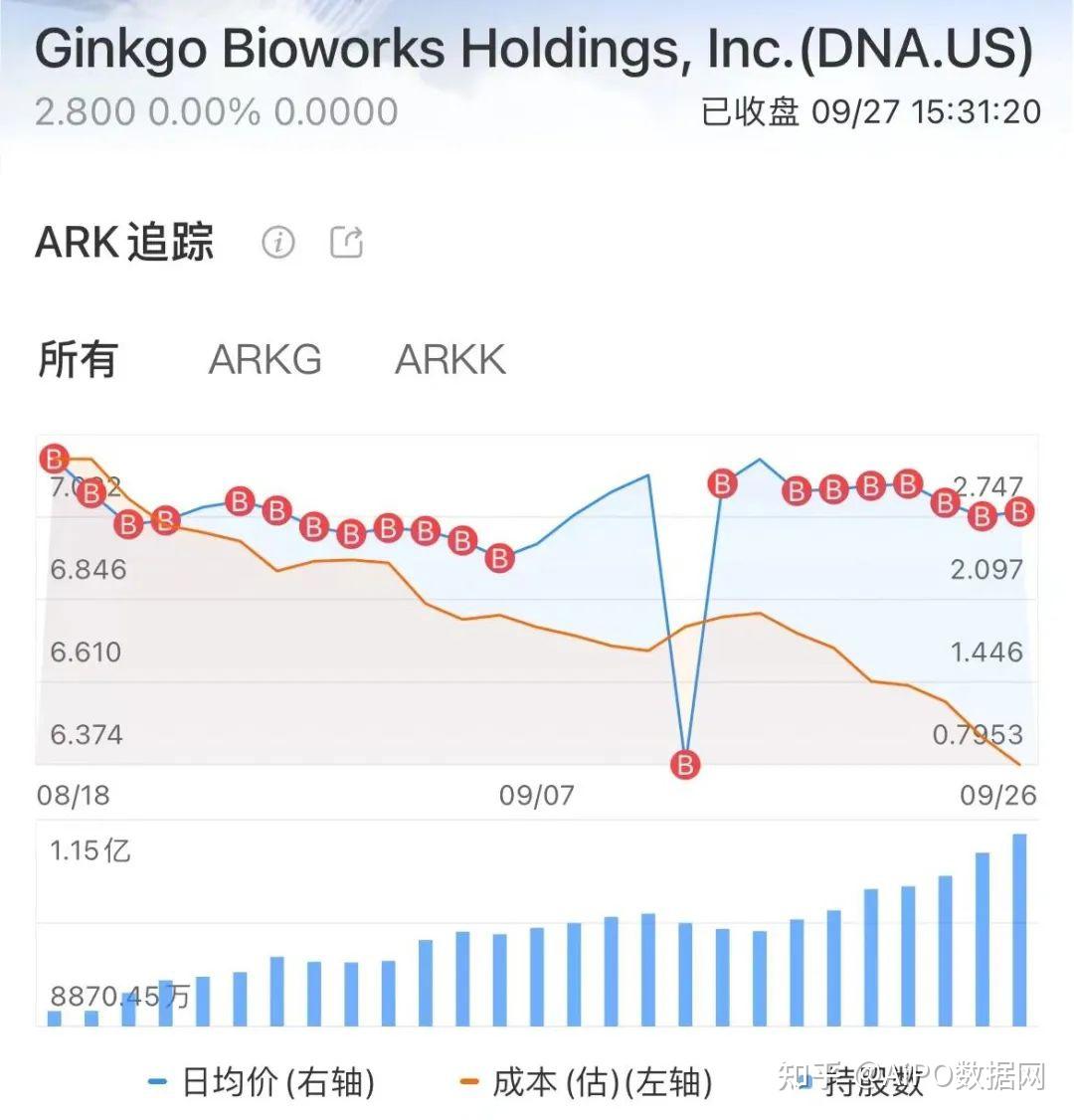
Task: Click the 1.15亿 axis value label
Action: tap(89, 851)
